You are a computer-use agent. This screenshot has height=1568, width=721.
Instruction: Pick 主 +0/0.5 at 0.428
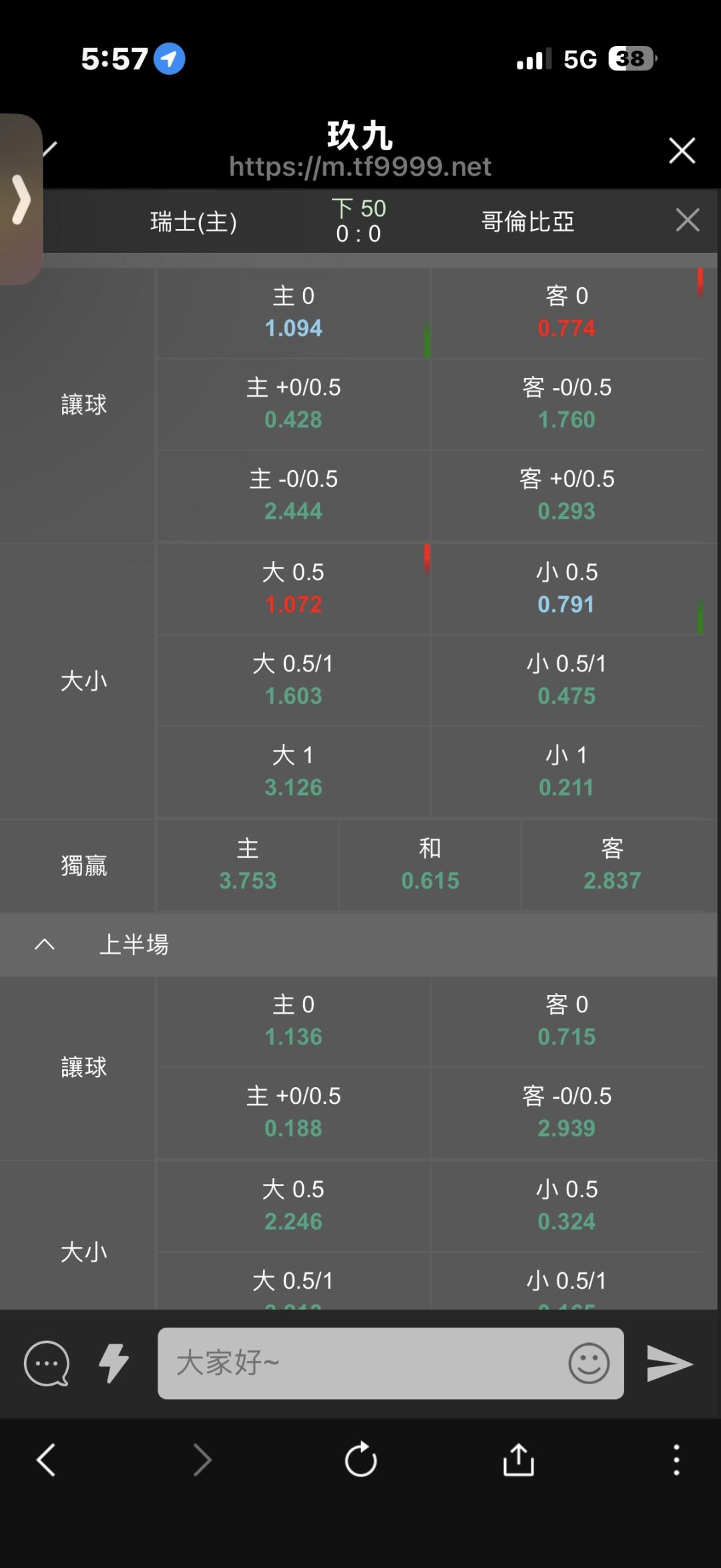(293, 404)
